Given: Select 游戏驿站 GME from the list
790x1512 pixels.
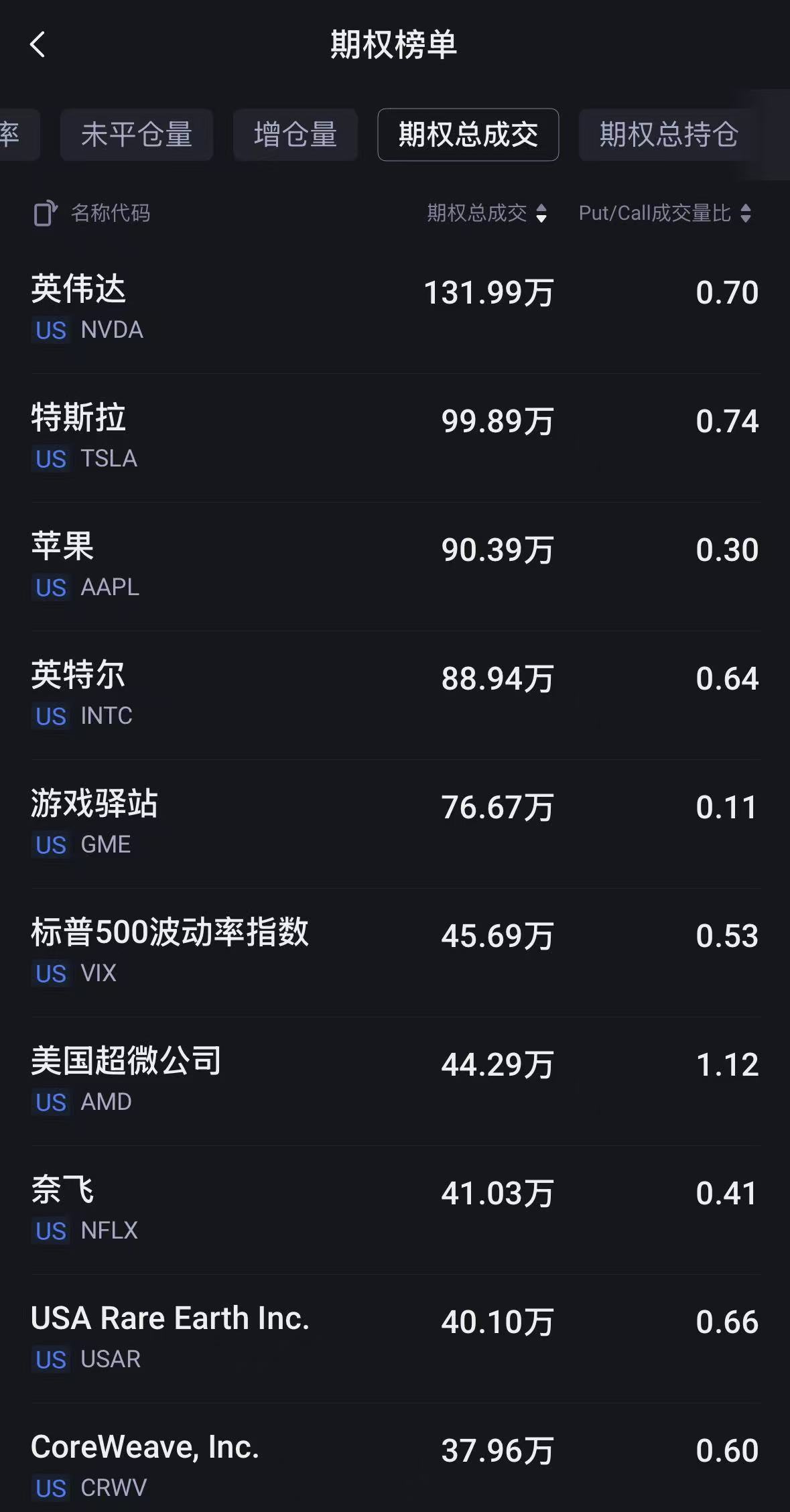Looking at the screenshot, I should [395, 823].
